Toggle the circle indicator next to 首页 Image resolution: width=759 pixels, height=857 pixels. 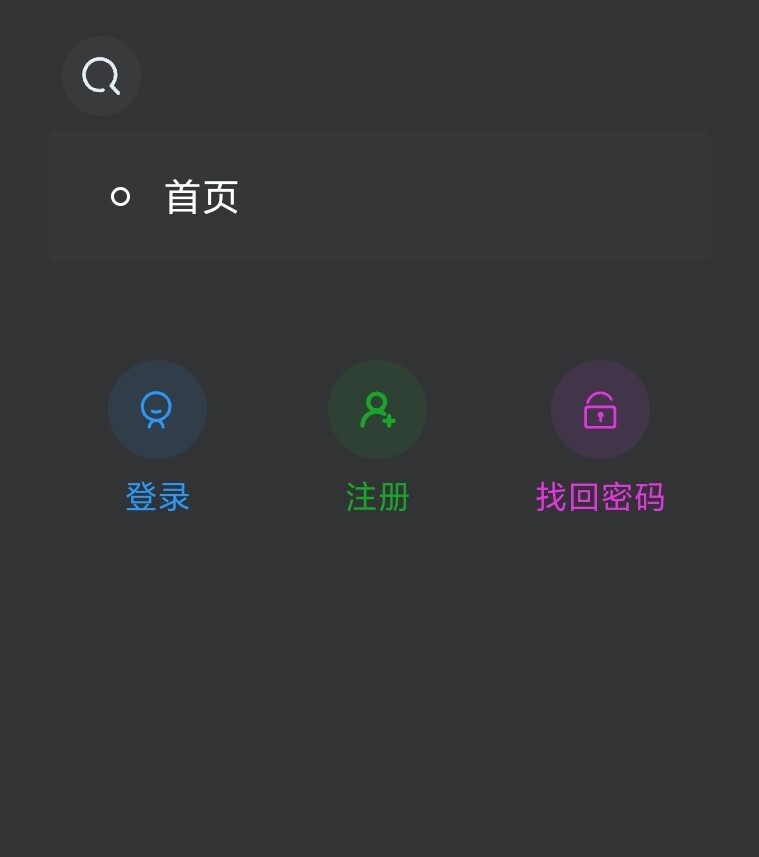point(121,196)
